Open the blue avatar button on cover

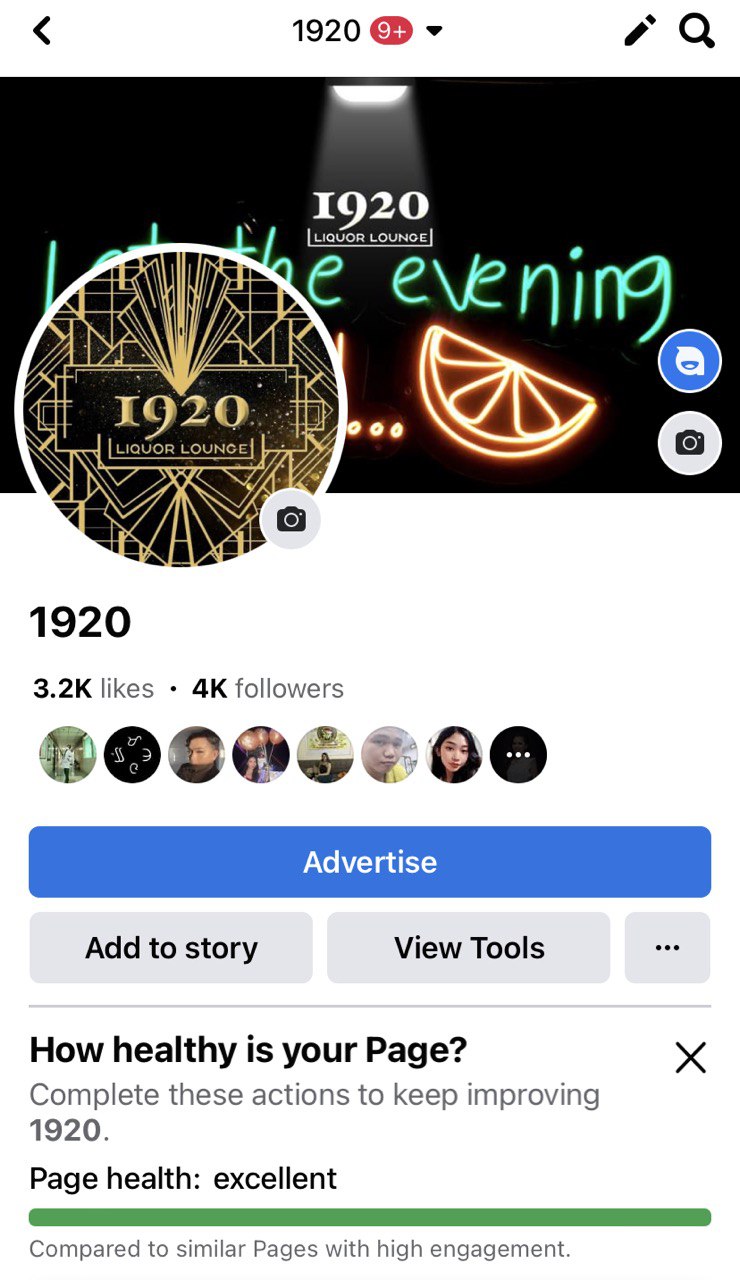point(690,361)
